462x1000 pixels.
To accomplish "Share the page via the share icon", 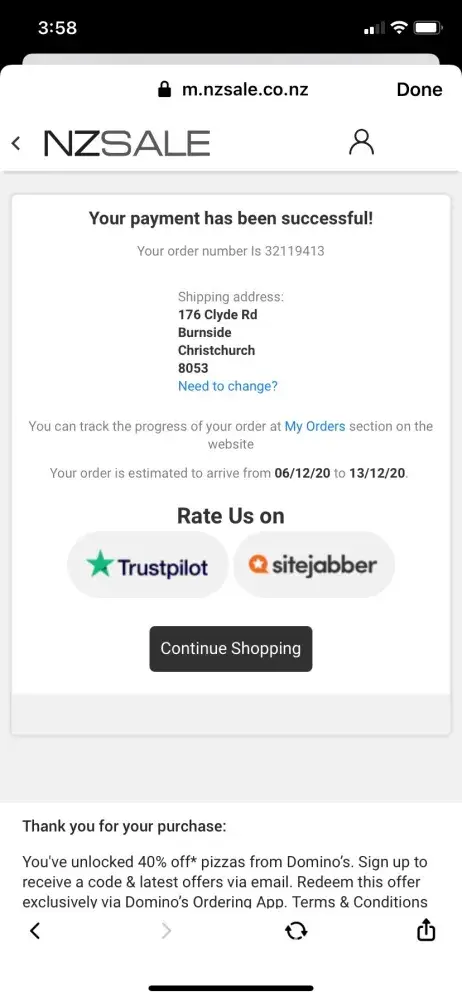I will point(426,930).
